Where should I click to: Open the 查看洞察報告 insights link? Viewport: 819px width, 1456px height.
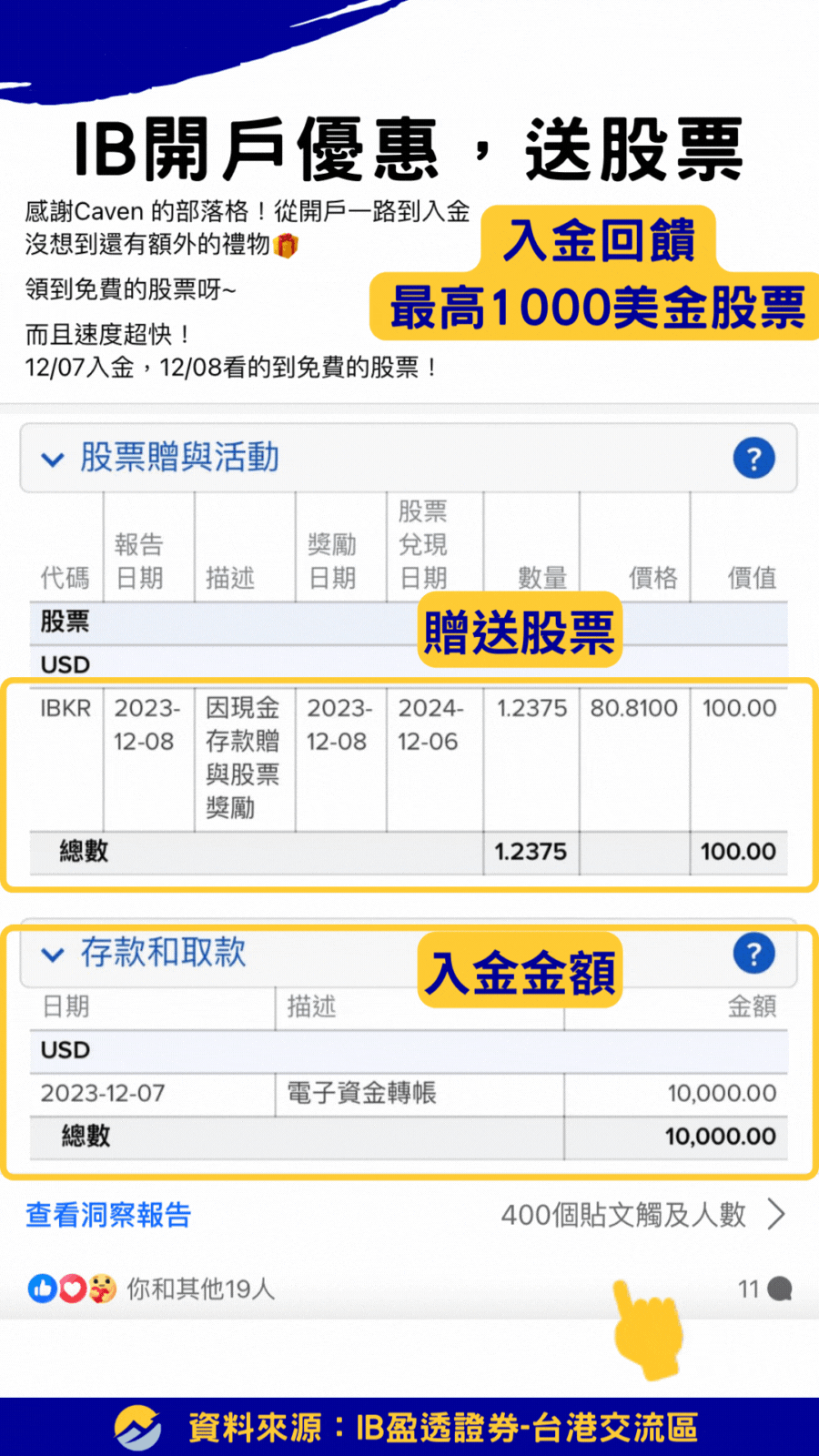[106, 1214]
